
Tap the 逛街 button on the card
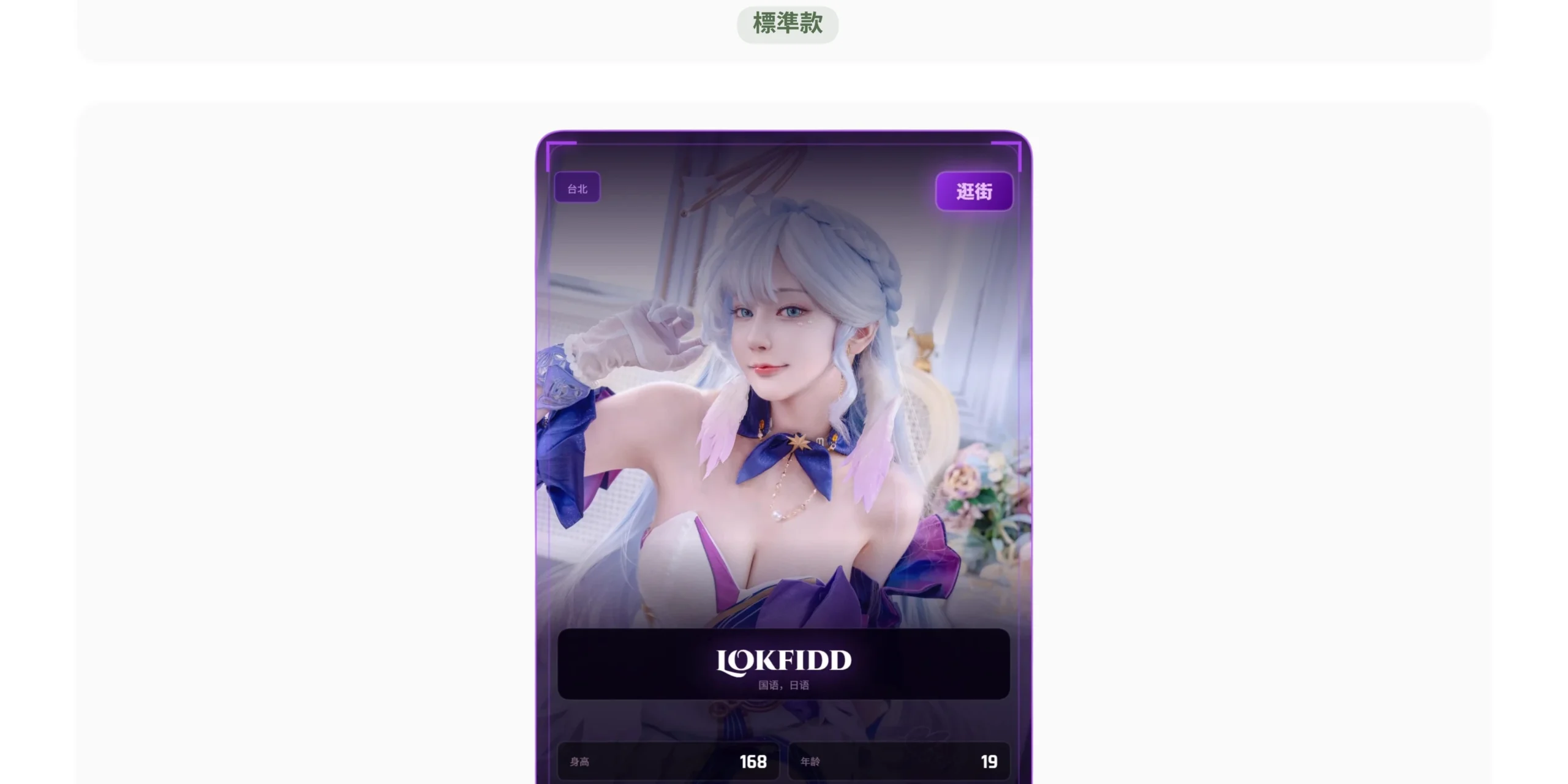tap(974, 192)
